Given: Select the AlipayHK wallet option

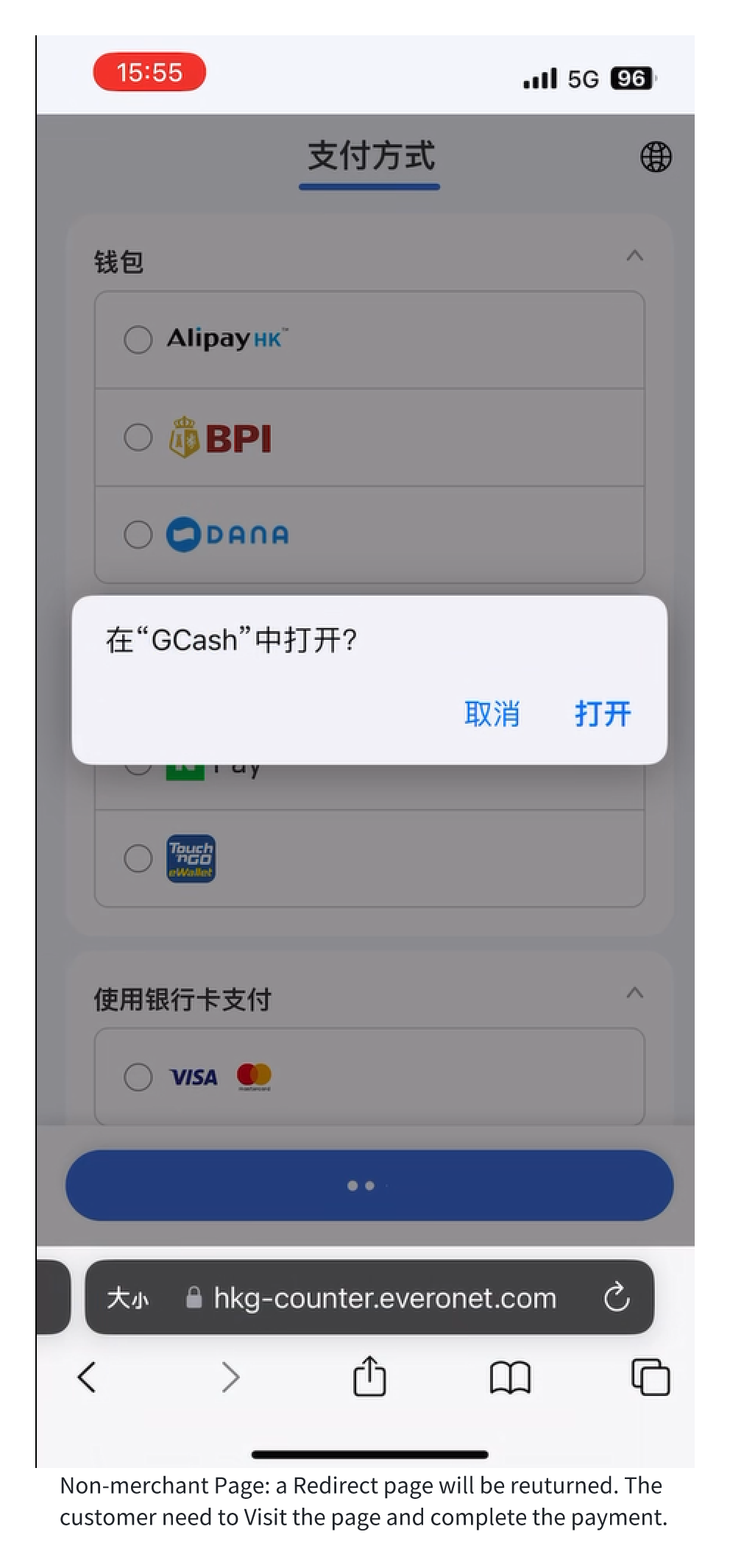Looking at the screenshot, I should tap(138, 340).
